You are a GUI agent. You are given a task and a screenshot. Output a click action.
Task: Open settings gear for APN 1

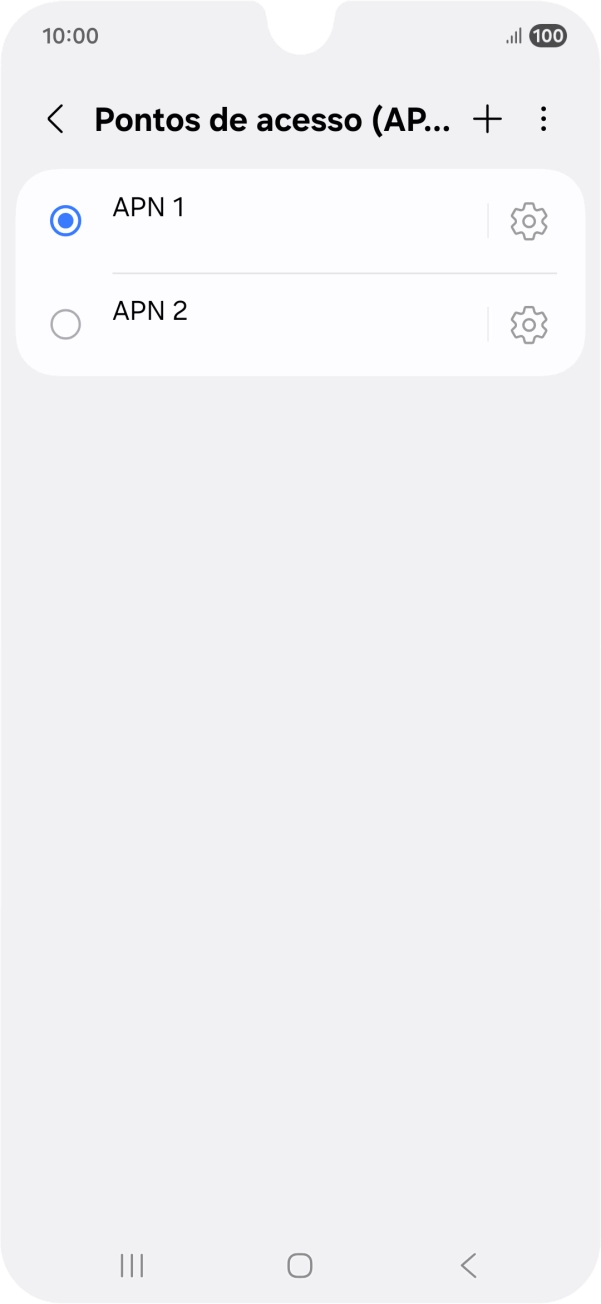[529, 221]
